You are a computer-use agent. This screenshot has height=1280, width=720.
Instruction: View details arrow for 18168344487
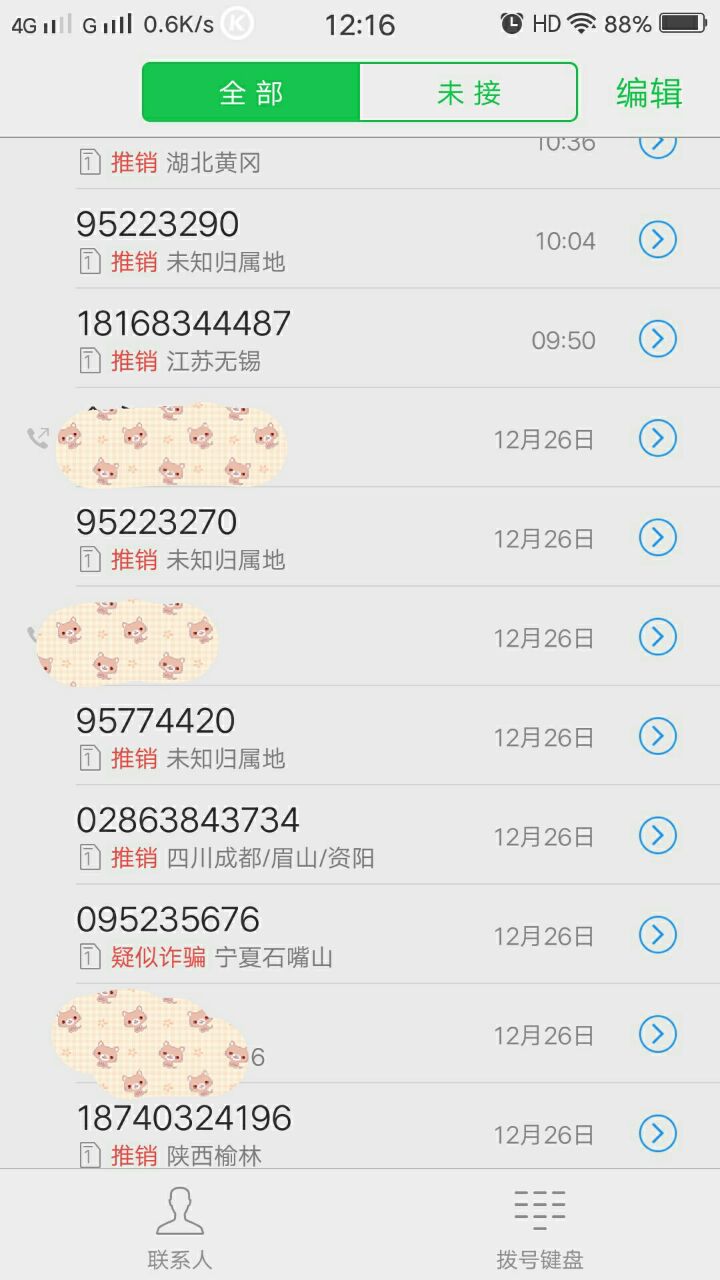[x=657, y=339]
